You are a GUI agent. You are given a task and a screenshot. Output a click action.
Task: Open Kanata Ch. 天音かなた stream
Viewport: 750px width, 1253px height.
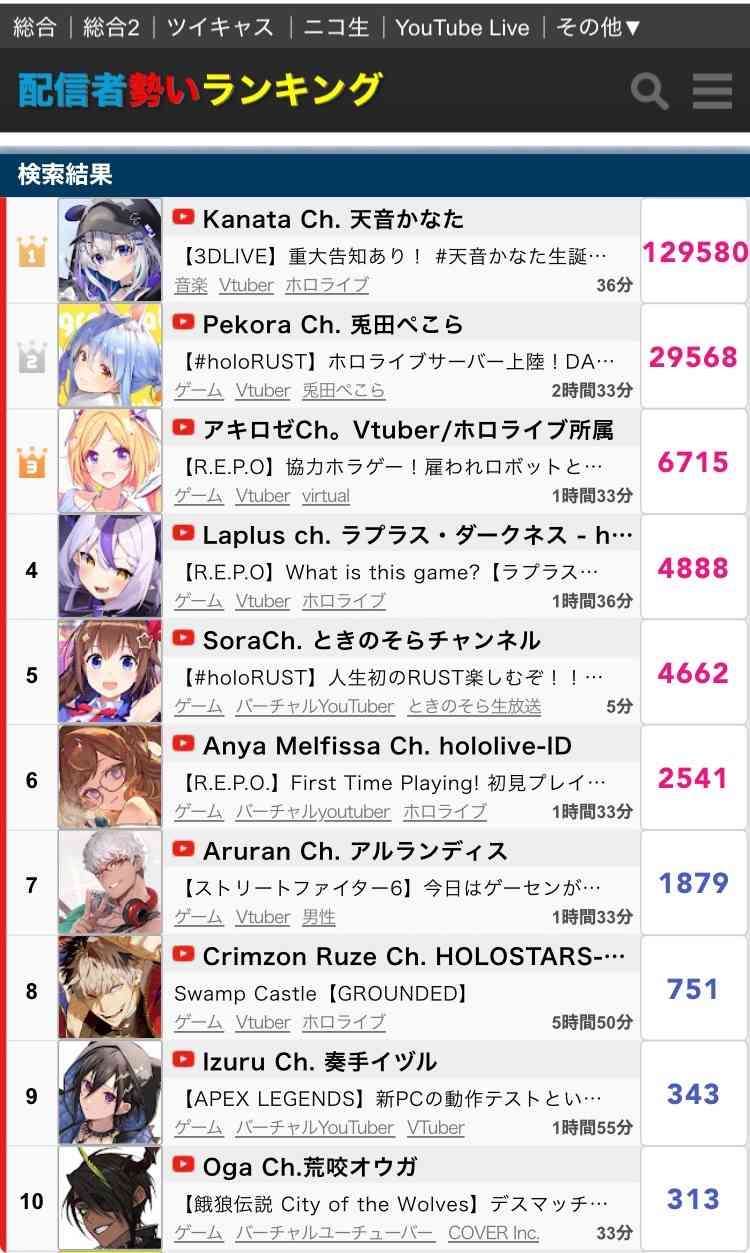click(332, 219)
